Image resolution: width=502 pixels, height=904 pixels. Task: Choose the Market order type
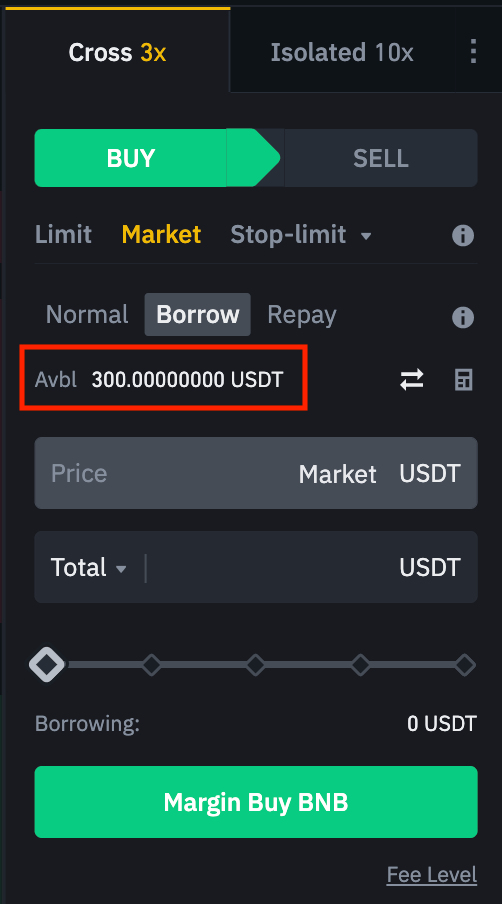pos(161,235)
